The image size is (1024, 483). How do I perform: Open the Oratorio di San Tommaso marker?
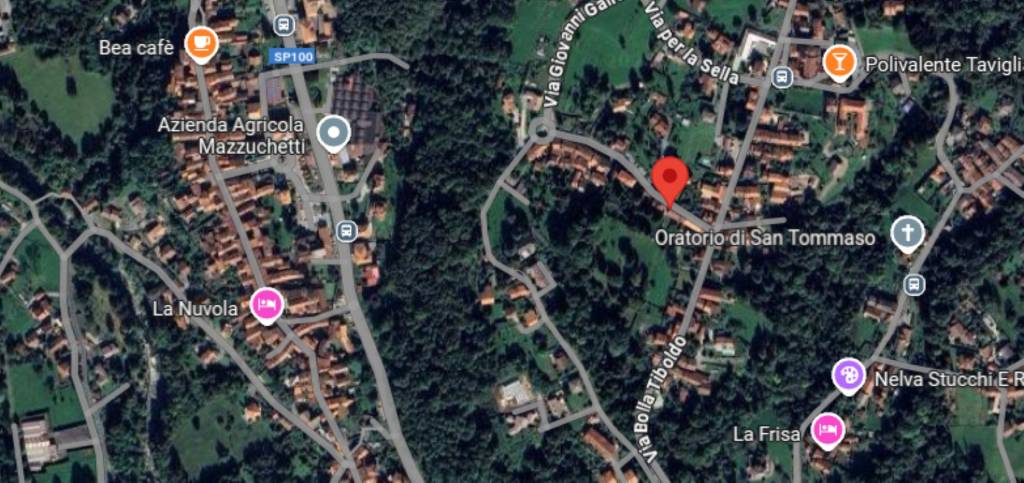pos(906,233)
